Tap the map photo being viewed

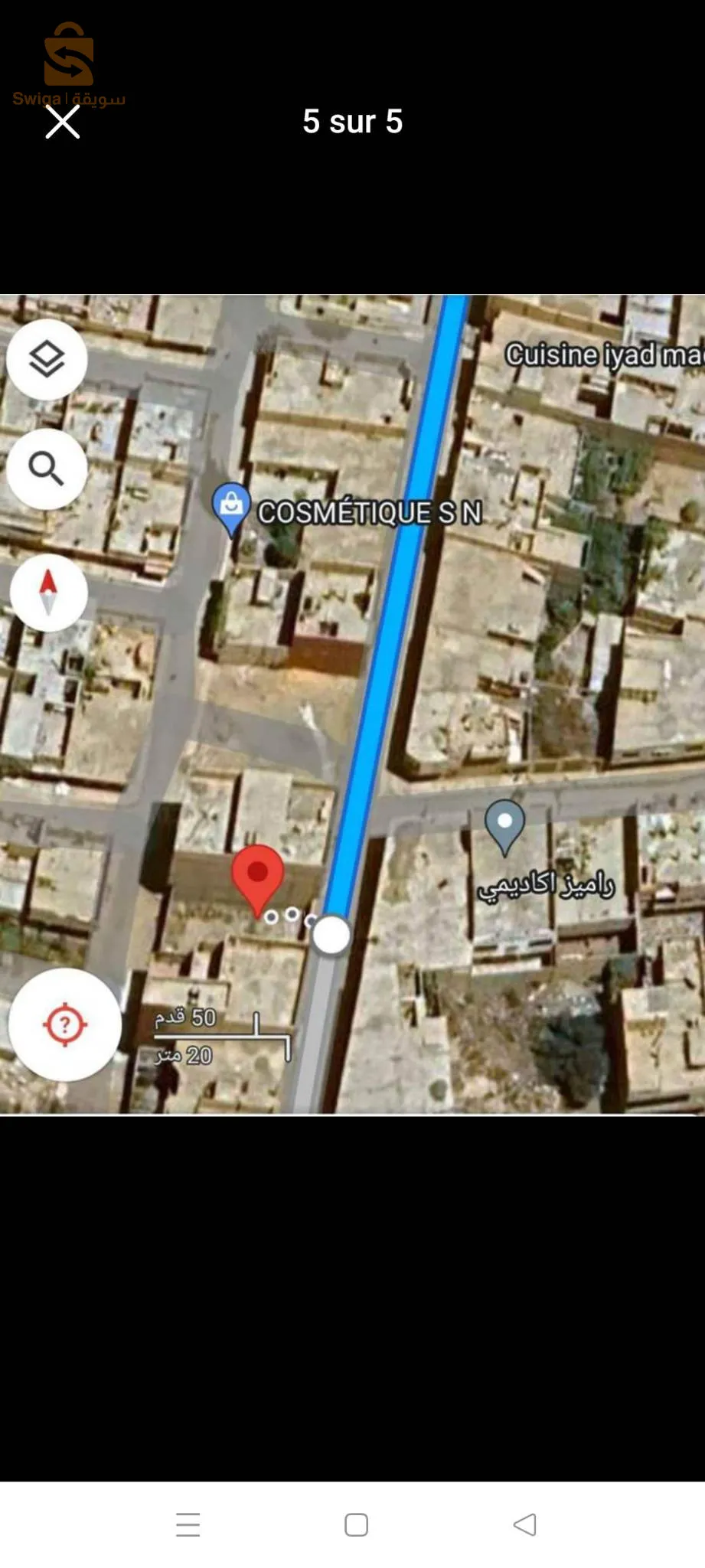[352, 704]
